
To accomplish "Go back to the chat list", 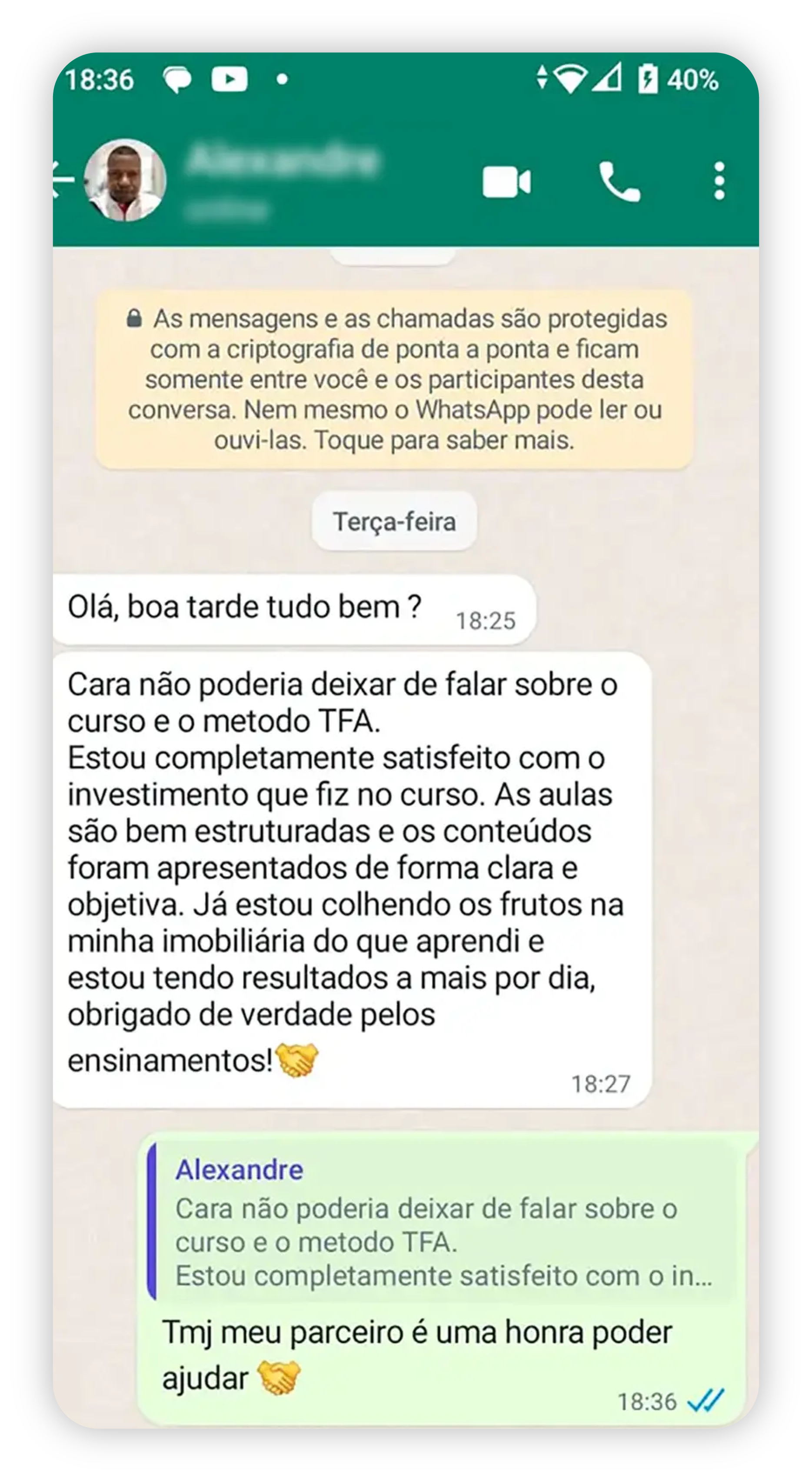I will (x=63, y=180).
